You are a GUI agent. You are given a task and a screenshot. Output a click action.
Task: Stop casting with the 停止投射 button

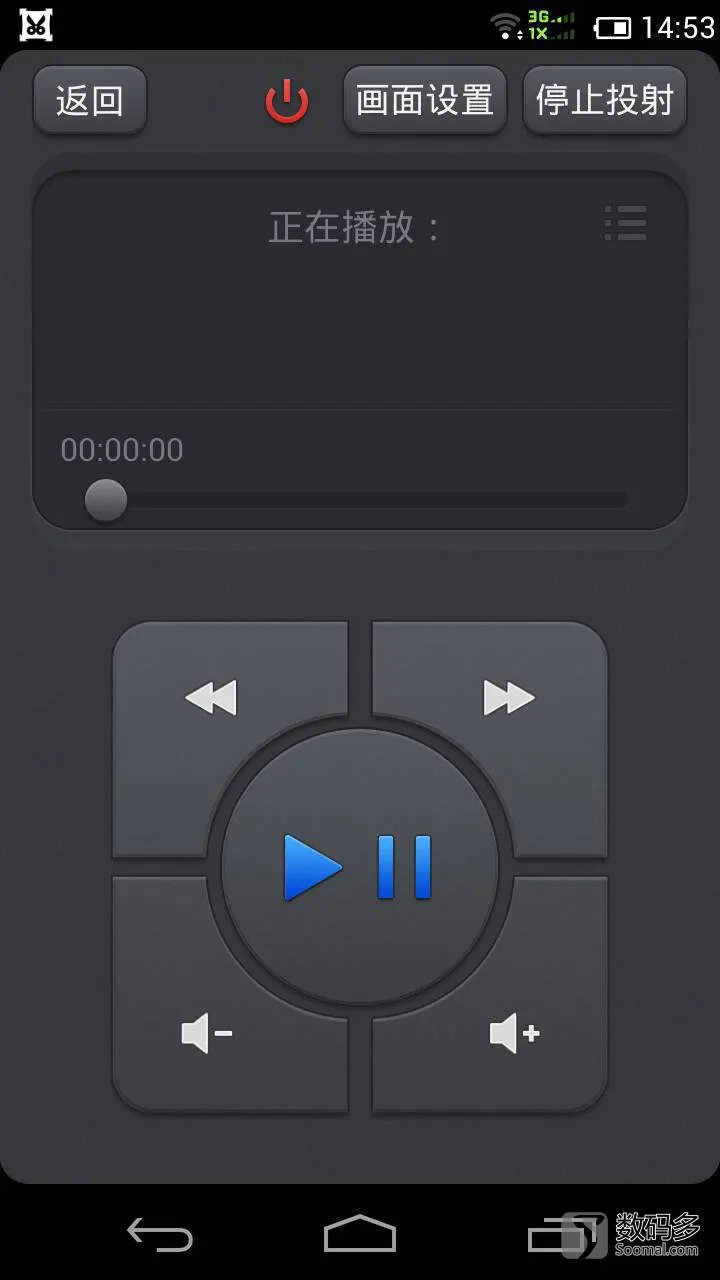pyautogui.click(x=604, y=100)
